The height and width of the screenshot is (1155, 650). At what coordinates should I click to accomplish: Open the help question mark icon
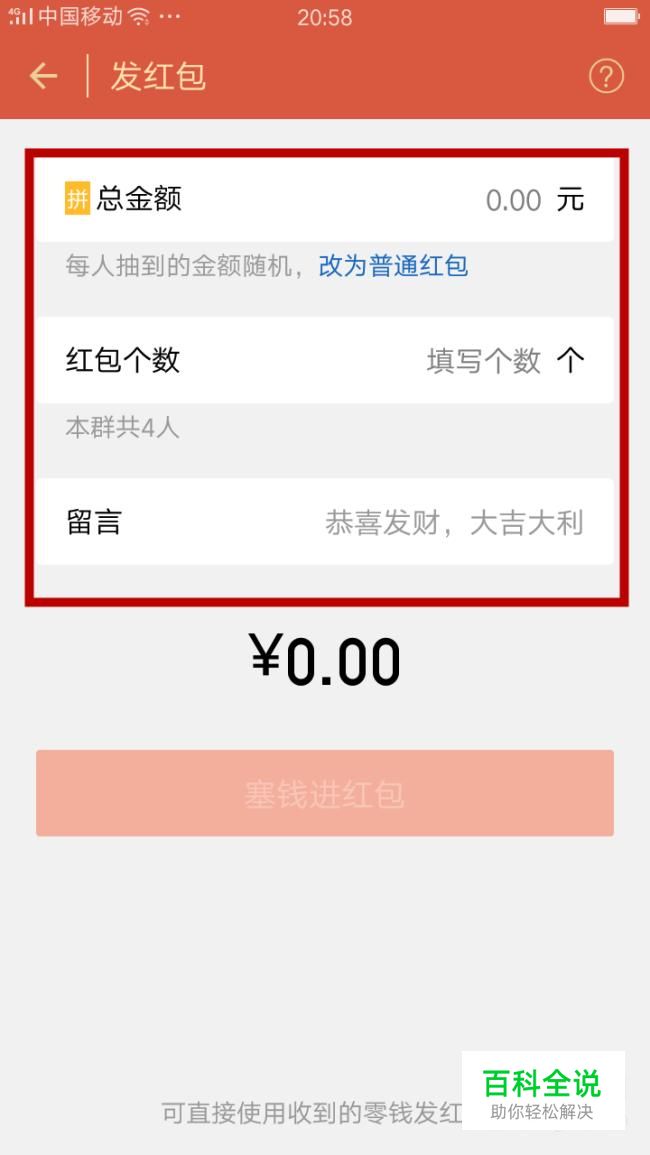tap(606, 76)
